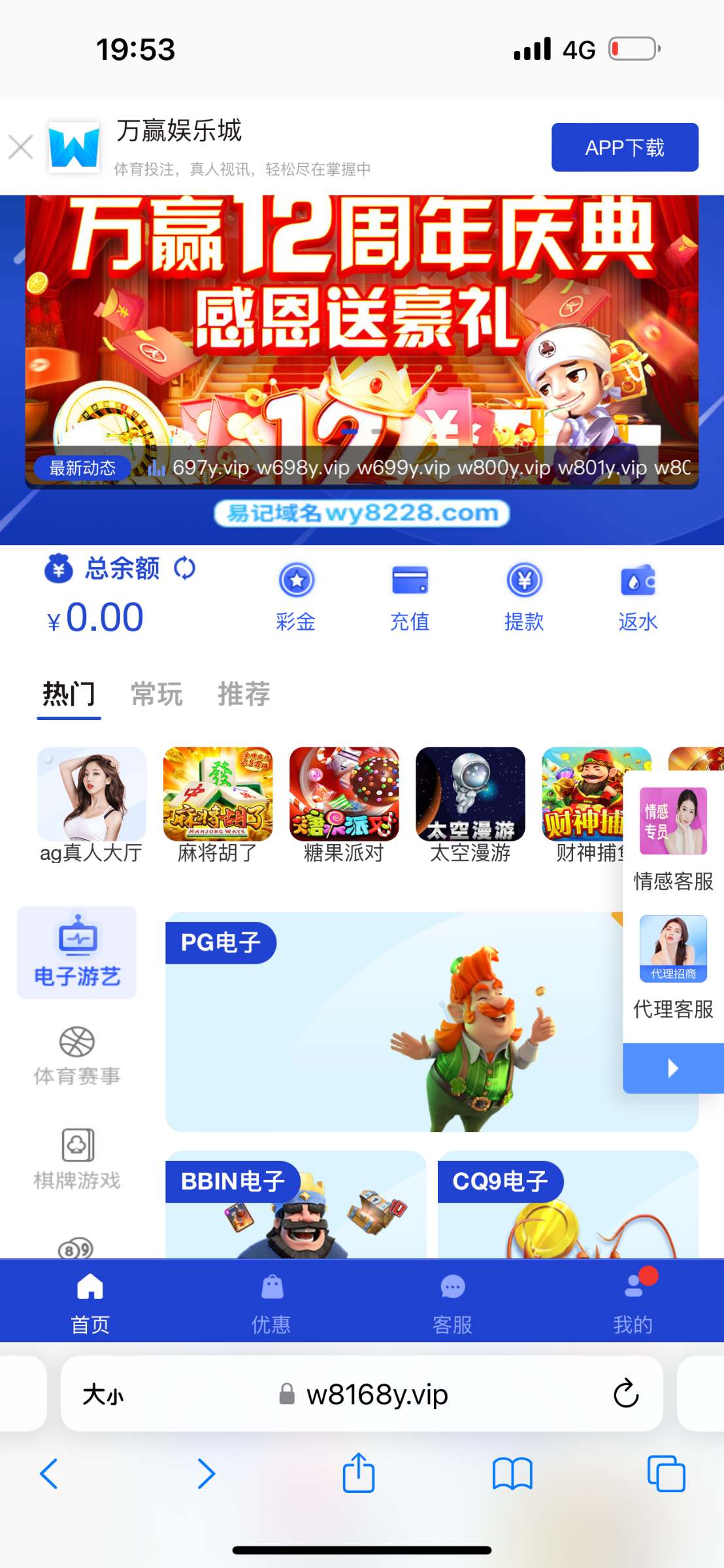This screenshot has height=1568, width=724.
Task: Open ag真人大厅 game
Action: pos(91,804)
